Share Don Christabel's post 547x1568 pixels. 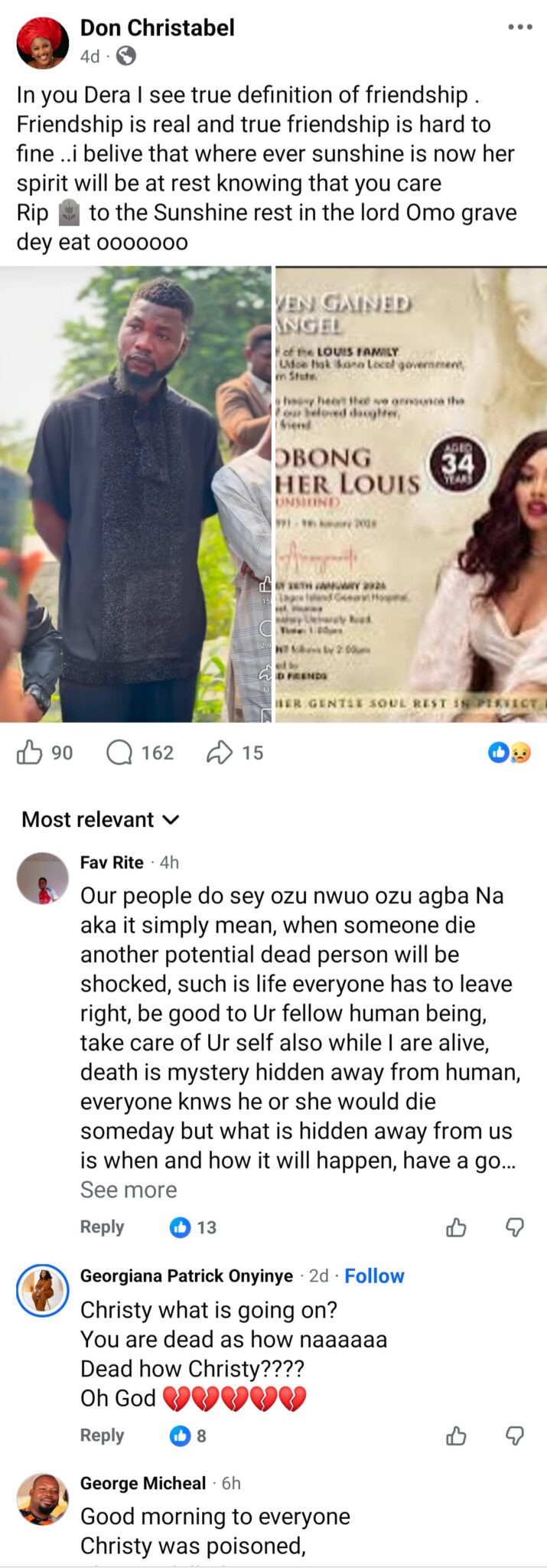coord(219,753)
